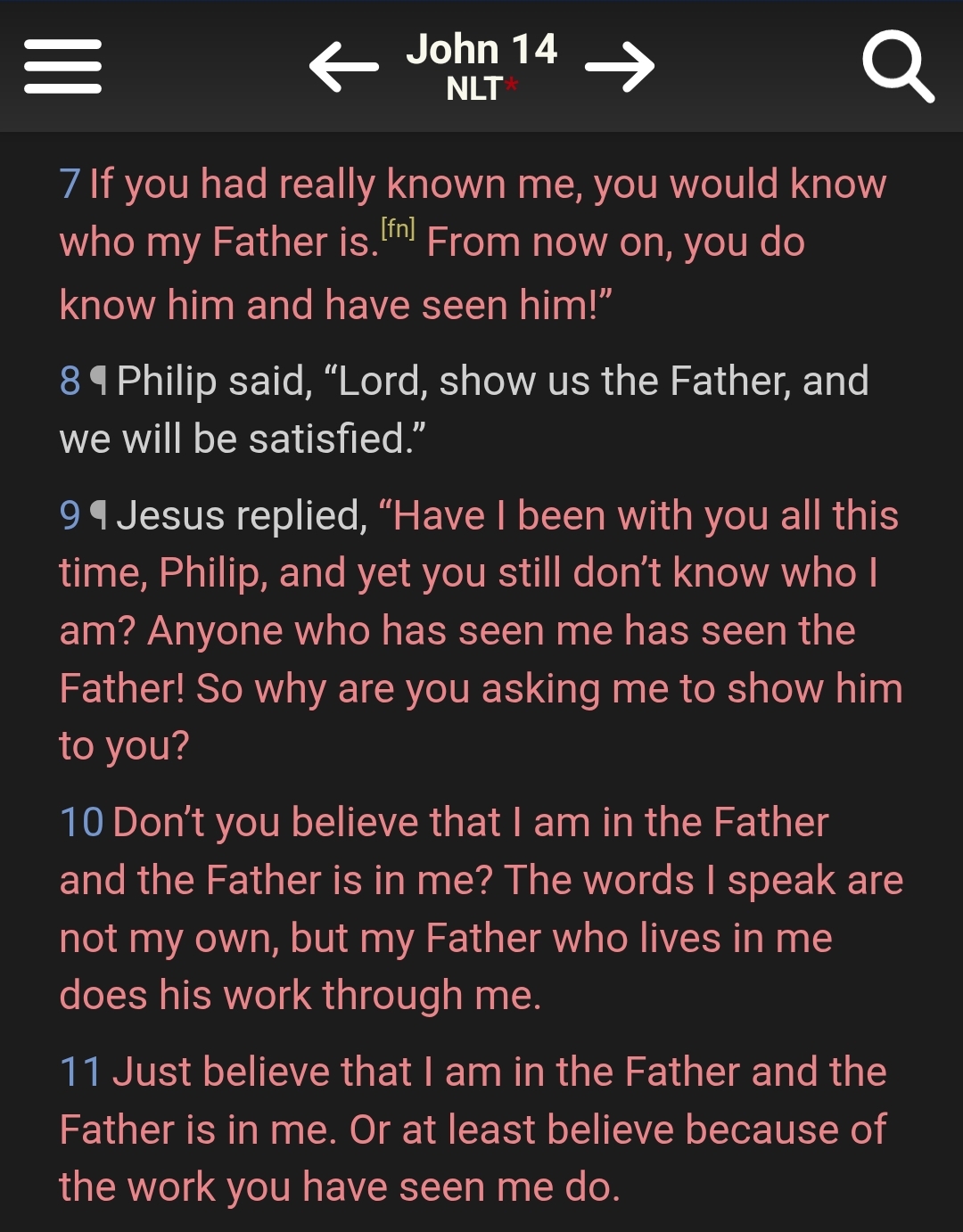Select verse number 7
The image size is (963, 1232).
click(x=70, y=185)
